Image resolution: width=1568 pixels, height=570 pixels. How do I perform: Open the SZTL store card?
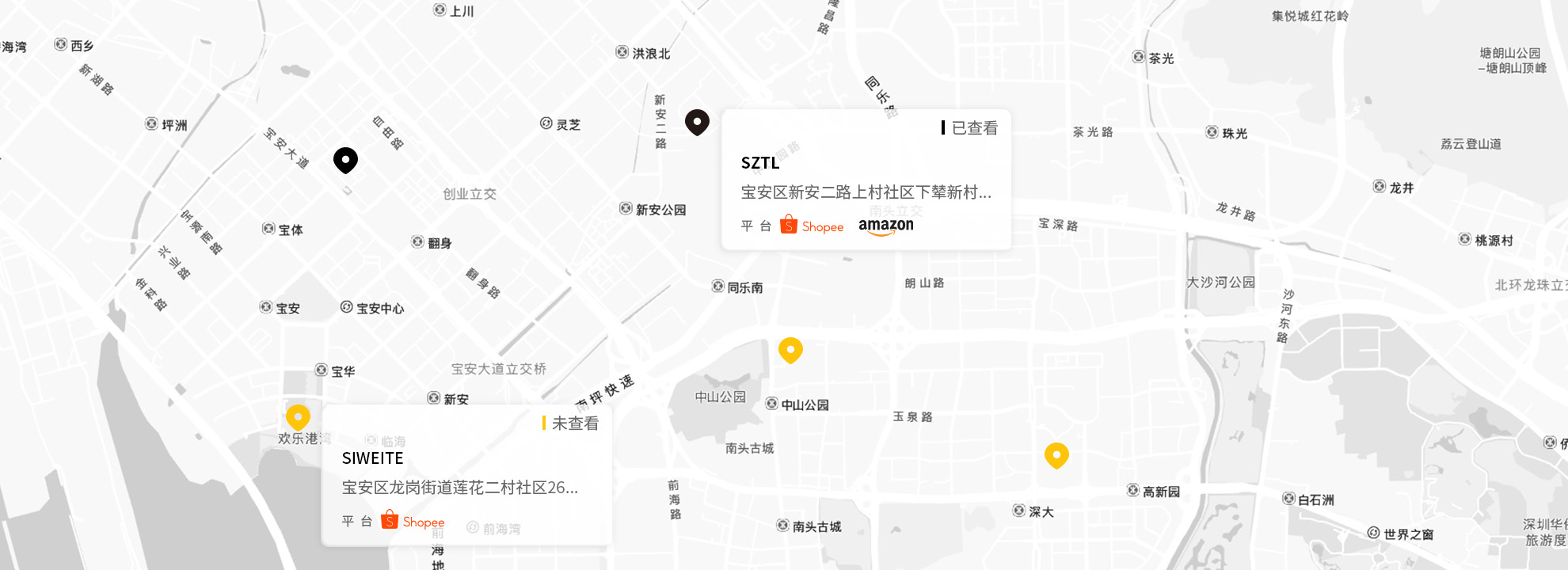coord(866,180)
